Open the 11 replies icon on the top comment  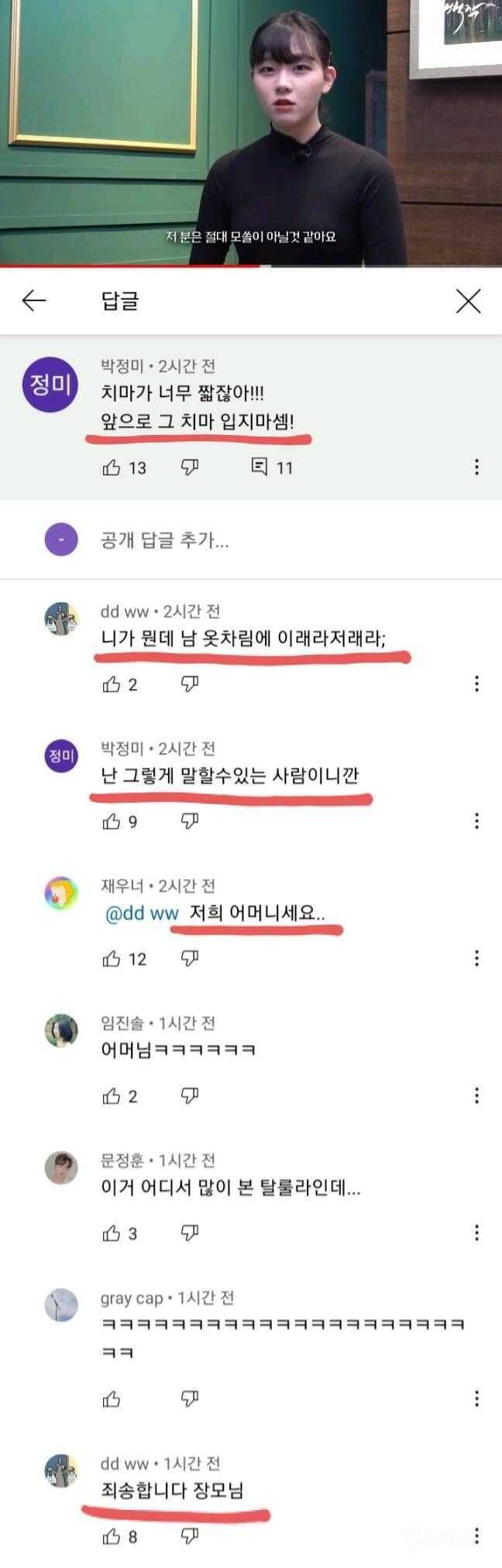click(260, 467)
